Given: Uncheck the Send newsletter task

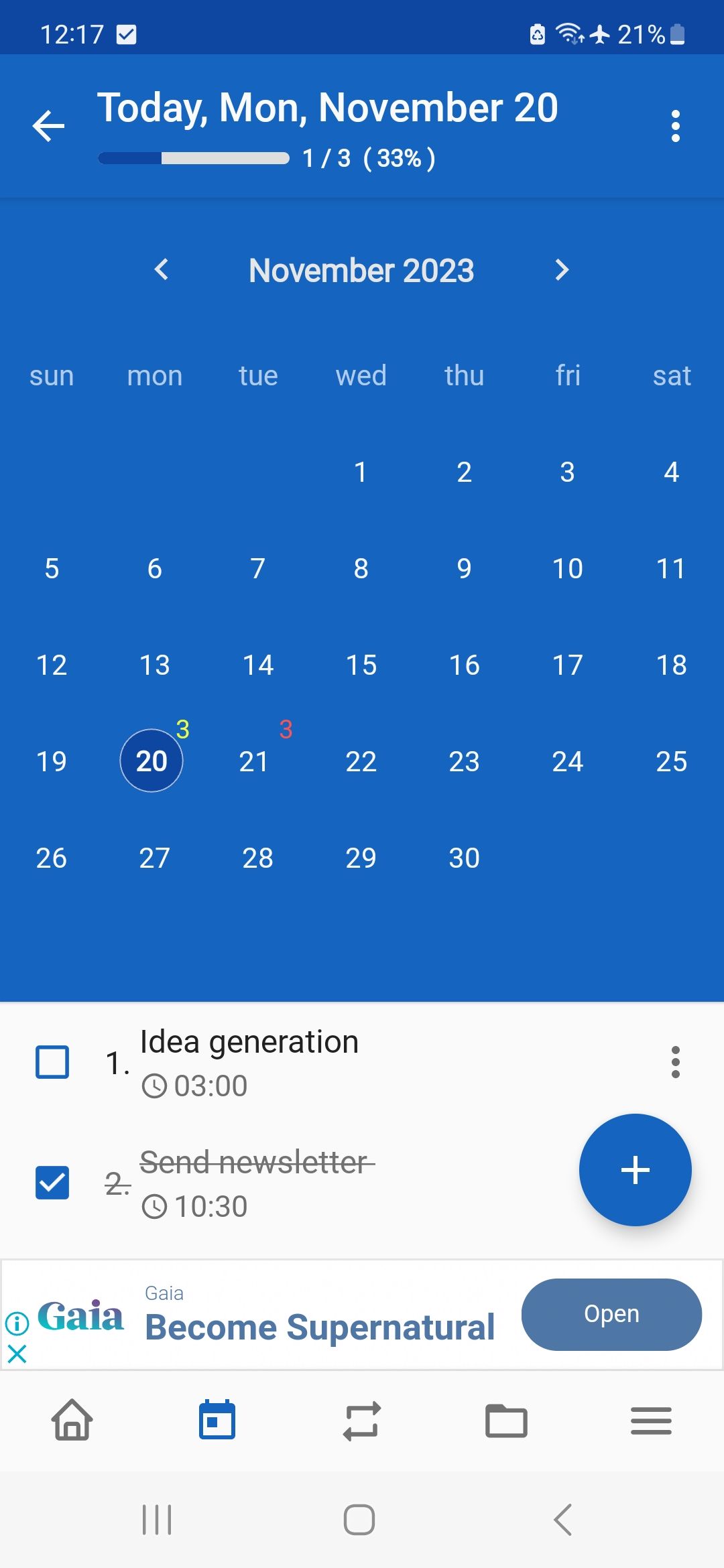Looking at the screenshot, I should 52,1183.
